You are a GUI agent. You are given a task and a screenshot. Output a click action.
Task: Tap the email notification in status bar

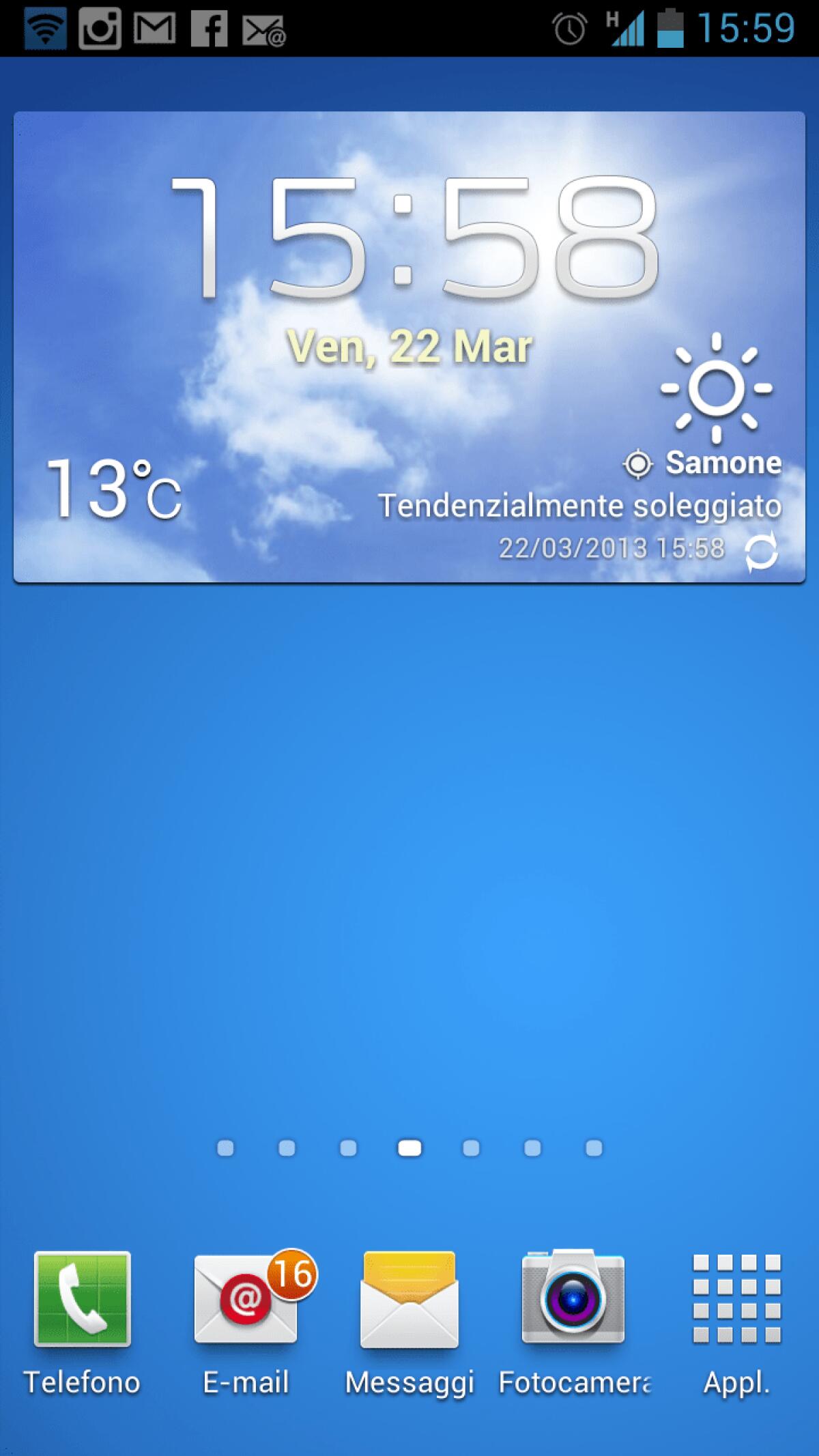click(x=265, y=29)
